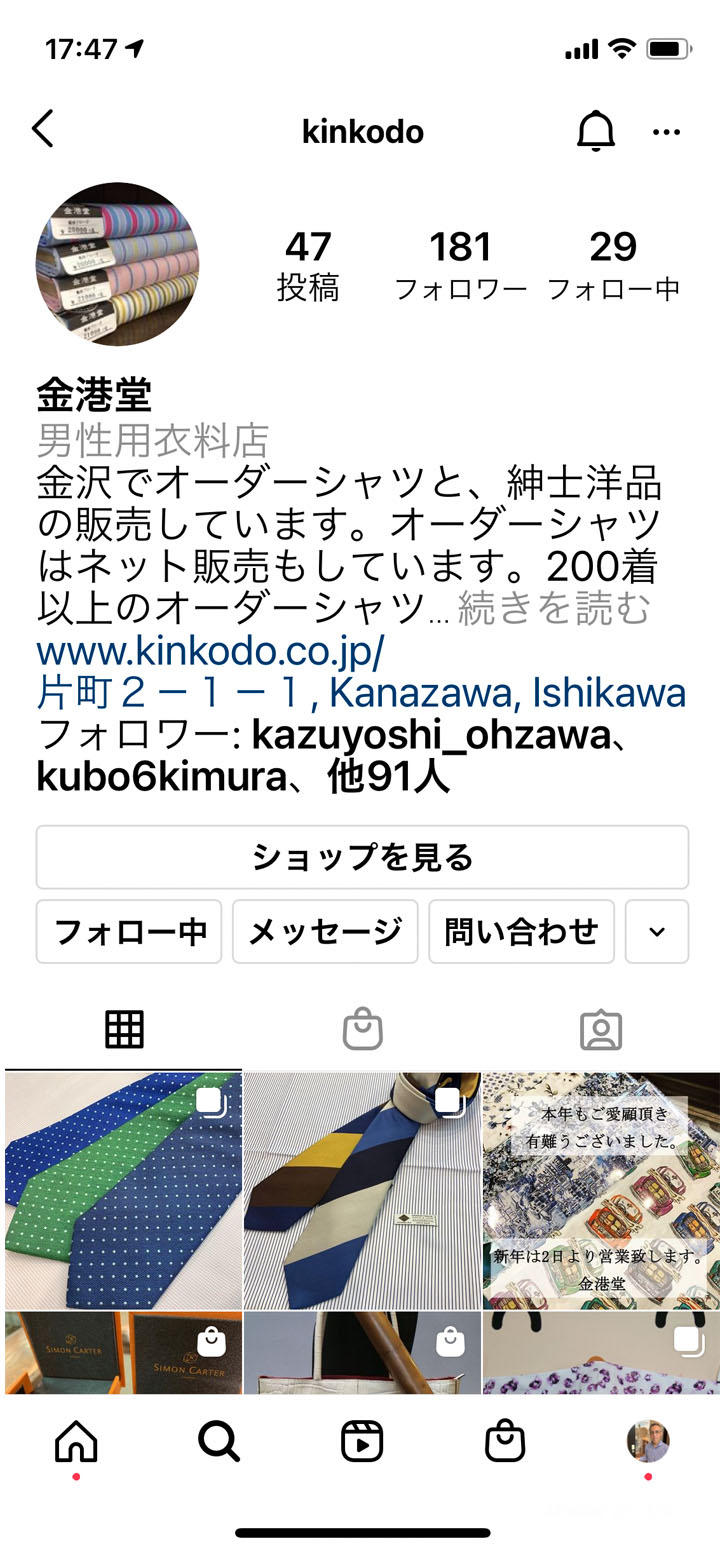This screenshot has width=725, height=1558.
Task: Open the notifications bell for kinkodo
Action: (x=596, y=131)
